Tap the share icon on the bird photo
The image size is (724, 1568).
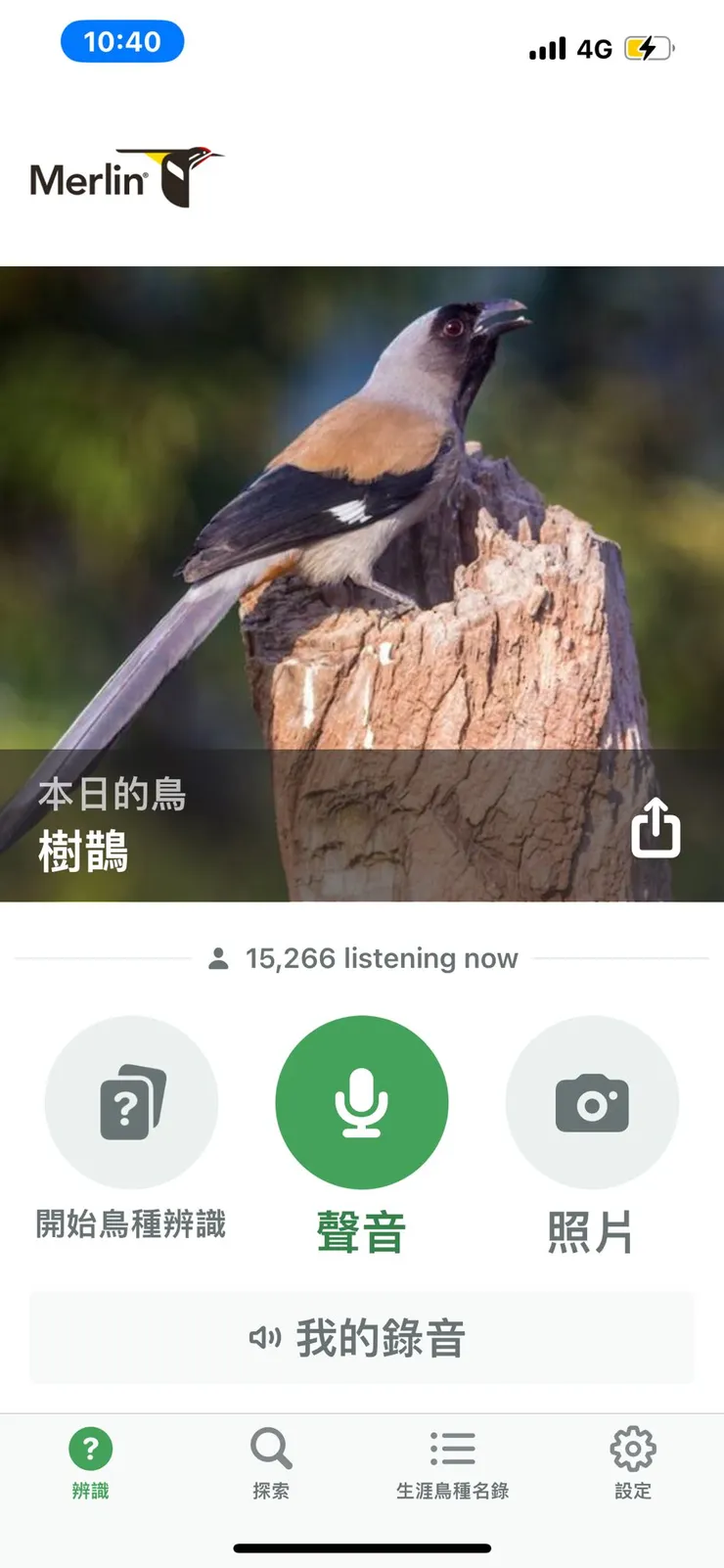[655, 828]
